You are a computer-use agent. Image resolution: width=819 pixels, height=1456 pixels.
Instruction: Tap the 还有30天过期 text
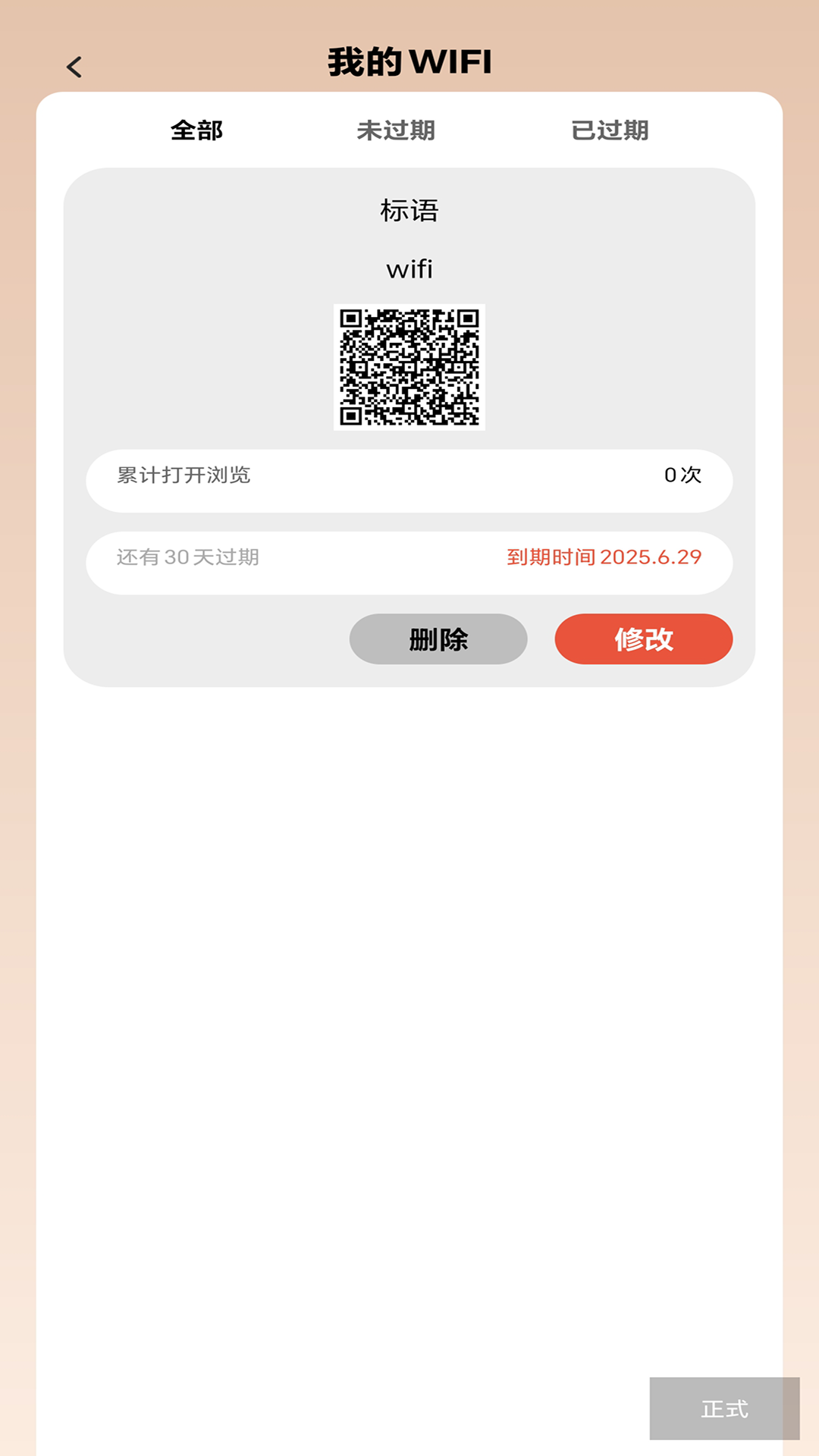[x=187, y=557]
